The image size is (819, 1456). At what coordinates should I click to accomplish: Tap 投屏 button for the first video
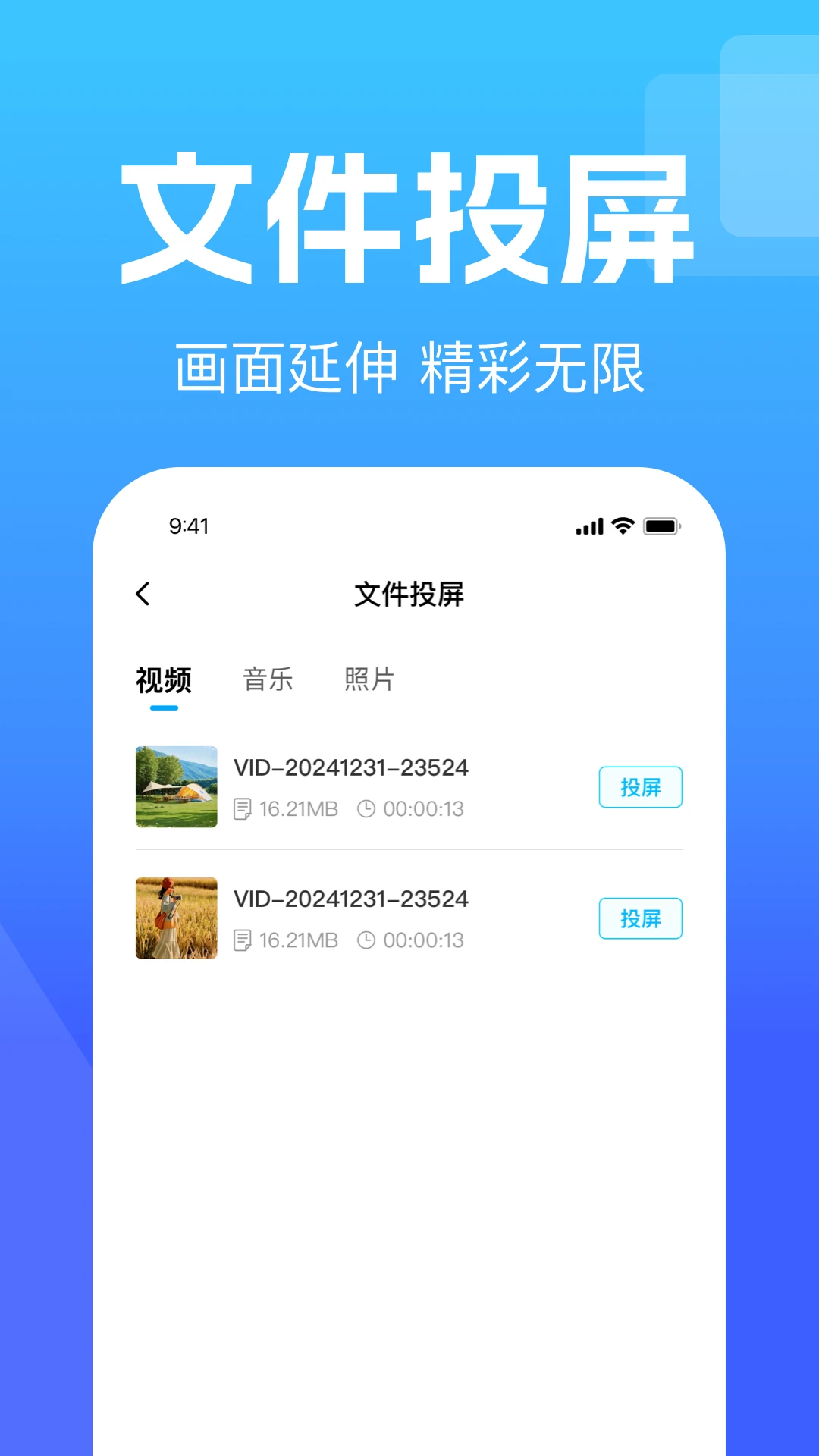(641, 787)
